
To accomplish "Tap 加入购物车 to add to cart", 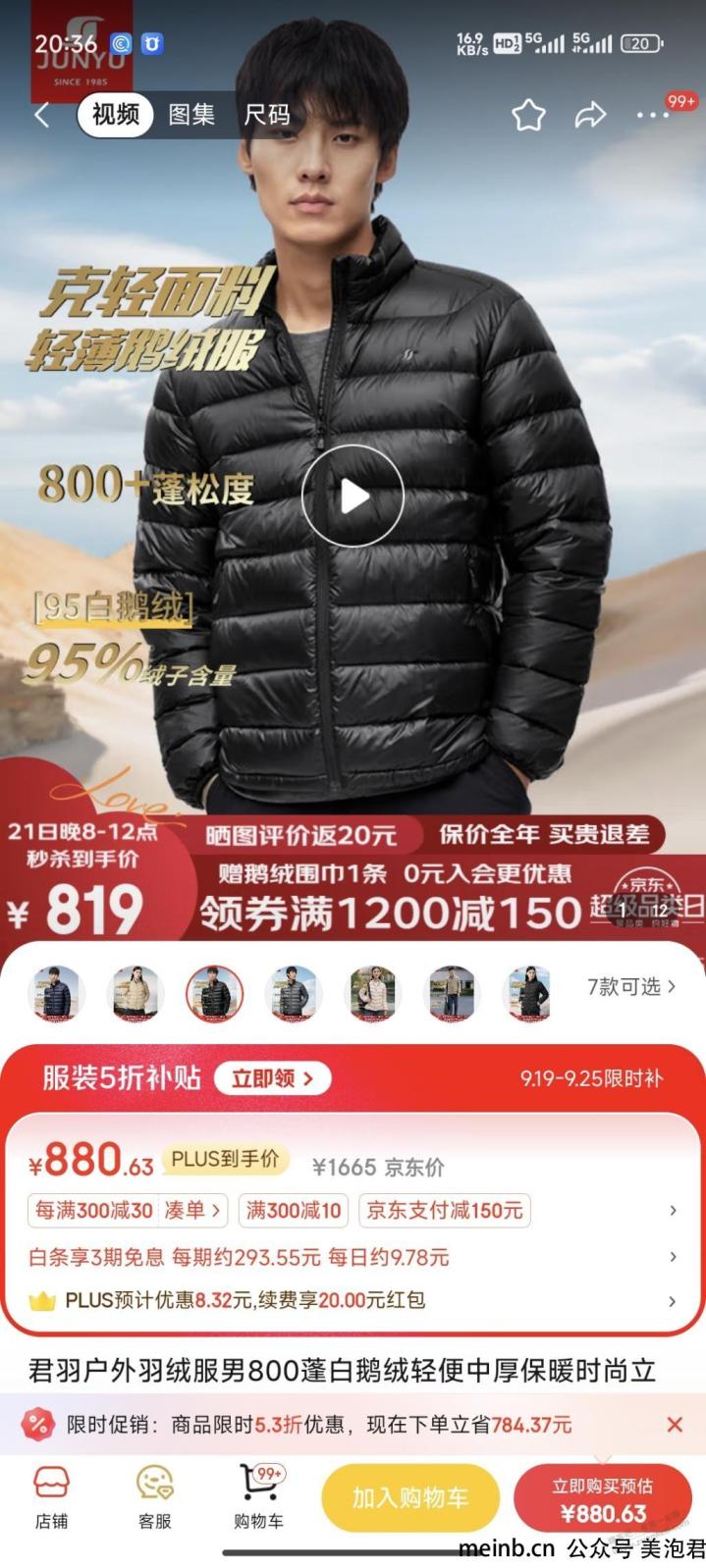I will pyautogui.click(x=410, y=1498).
